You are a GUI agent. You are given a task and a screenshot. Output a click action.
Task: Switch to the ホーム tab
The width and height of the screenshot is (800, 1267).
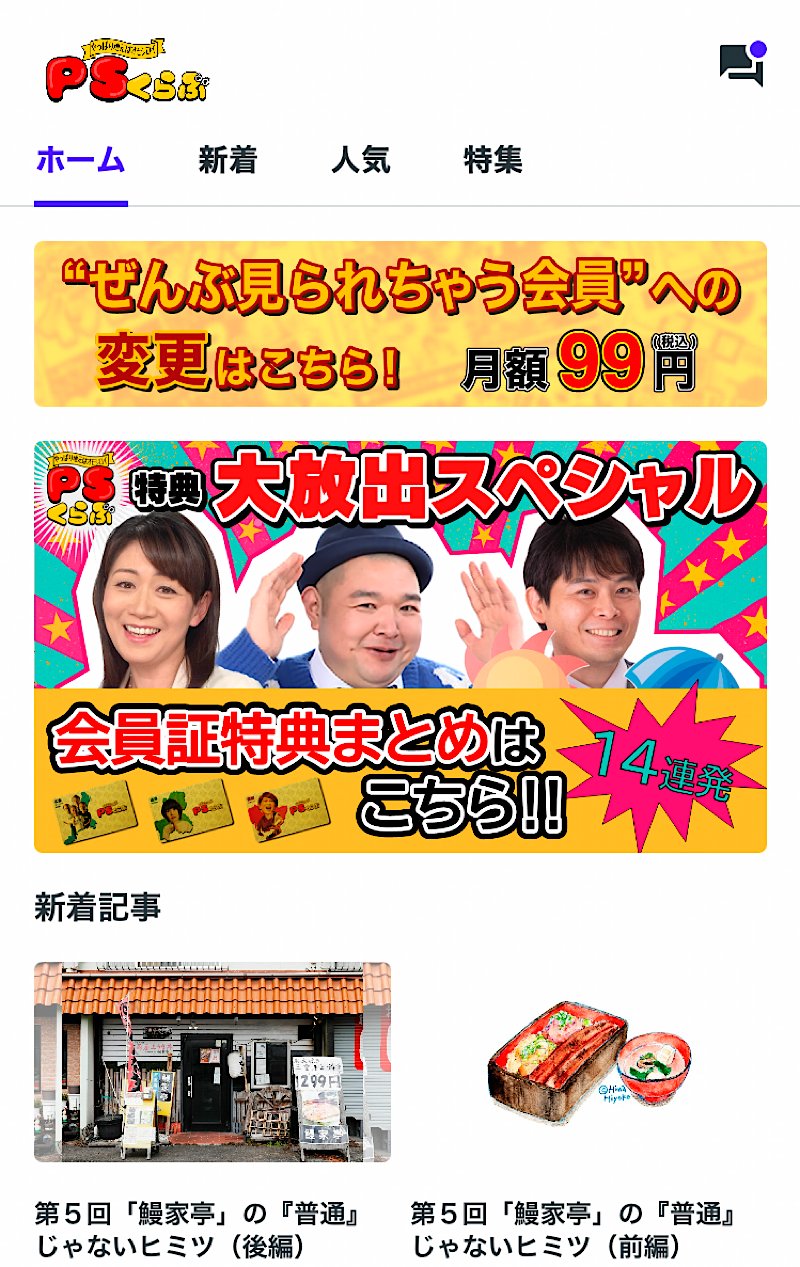[81, 160]
